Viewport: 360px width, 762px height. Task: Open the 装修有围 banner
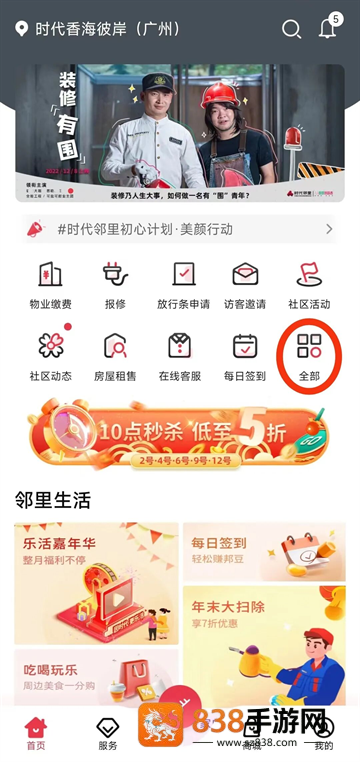point(180,133)
